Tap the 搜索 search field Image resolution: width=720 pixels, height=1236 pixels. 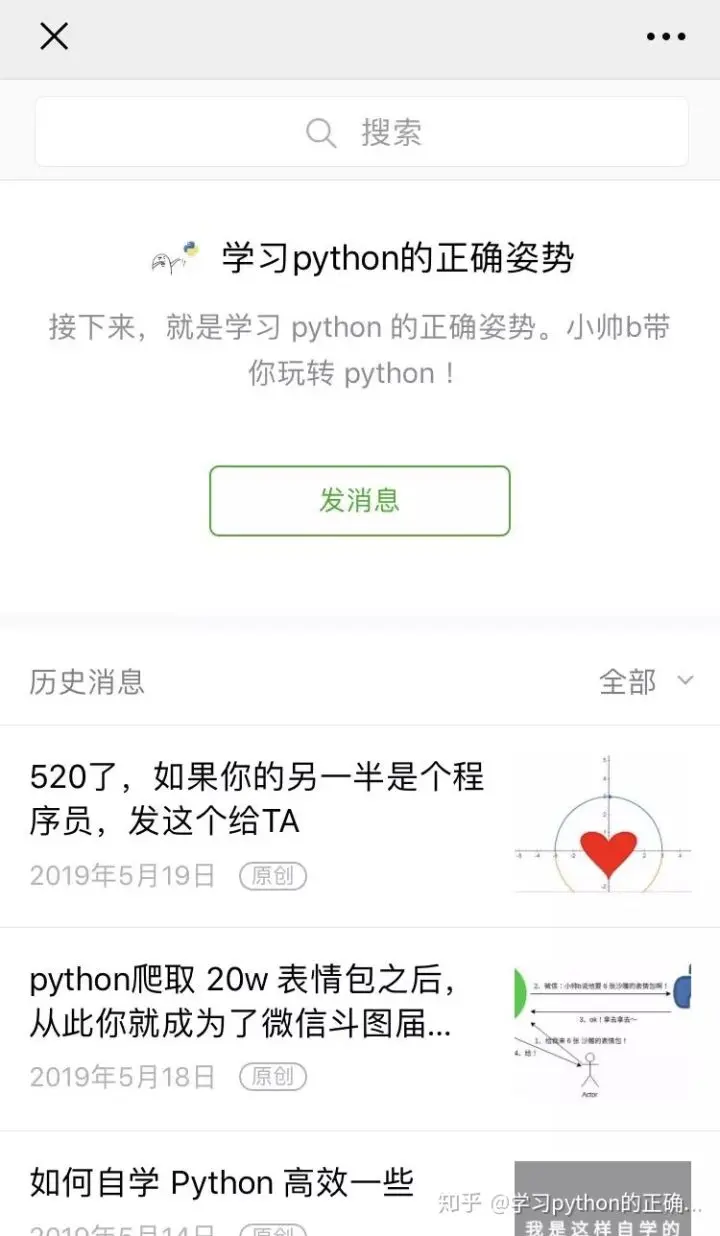coord(361,132)
